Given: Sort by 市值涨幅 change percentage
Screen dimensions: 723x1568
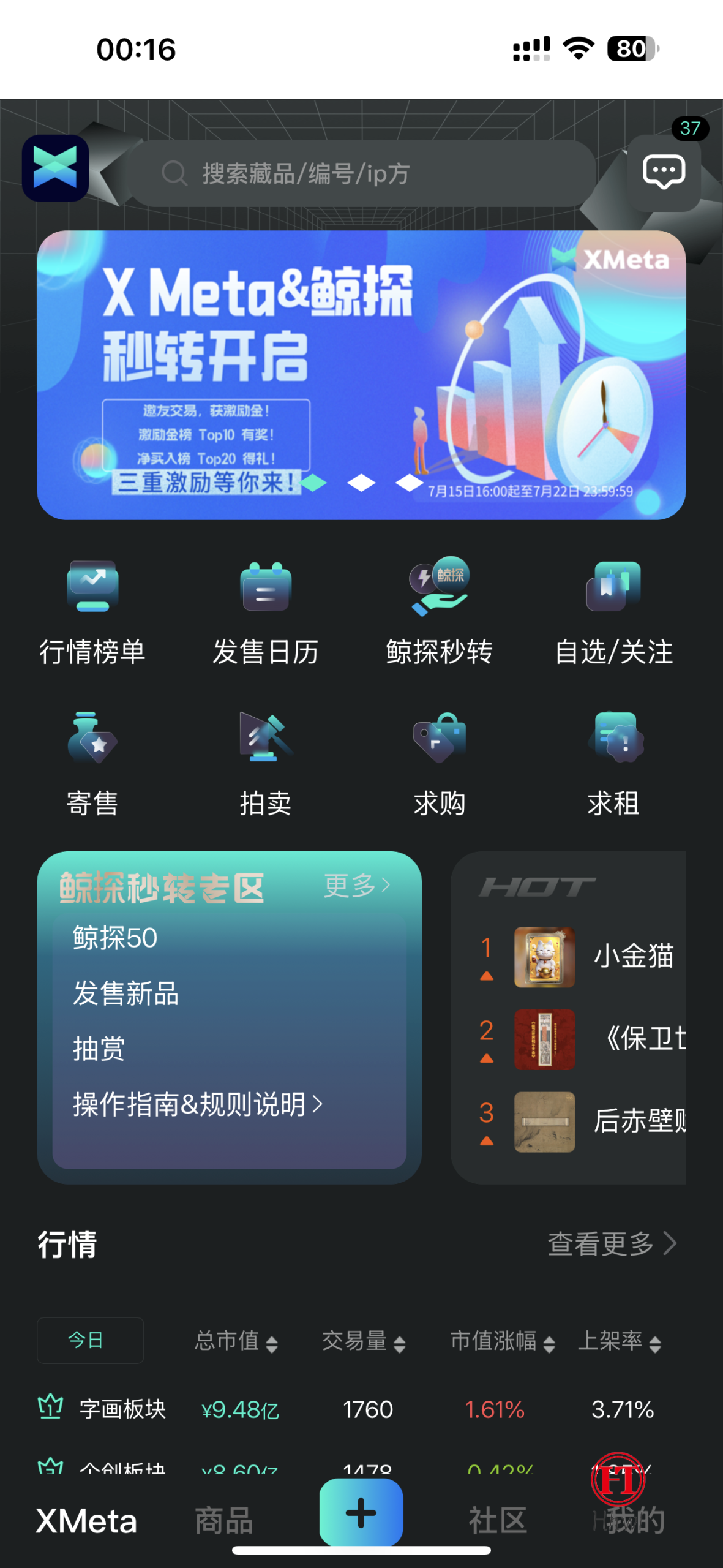Looking at the screenshot, I should coord(498,1341).
